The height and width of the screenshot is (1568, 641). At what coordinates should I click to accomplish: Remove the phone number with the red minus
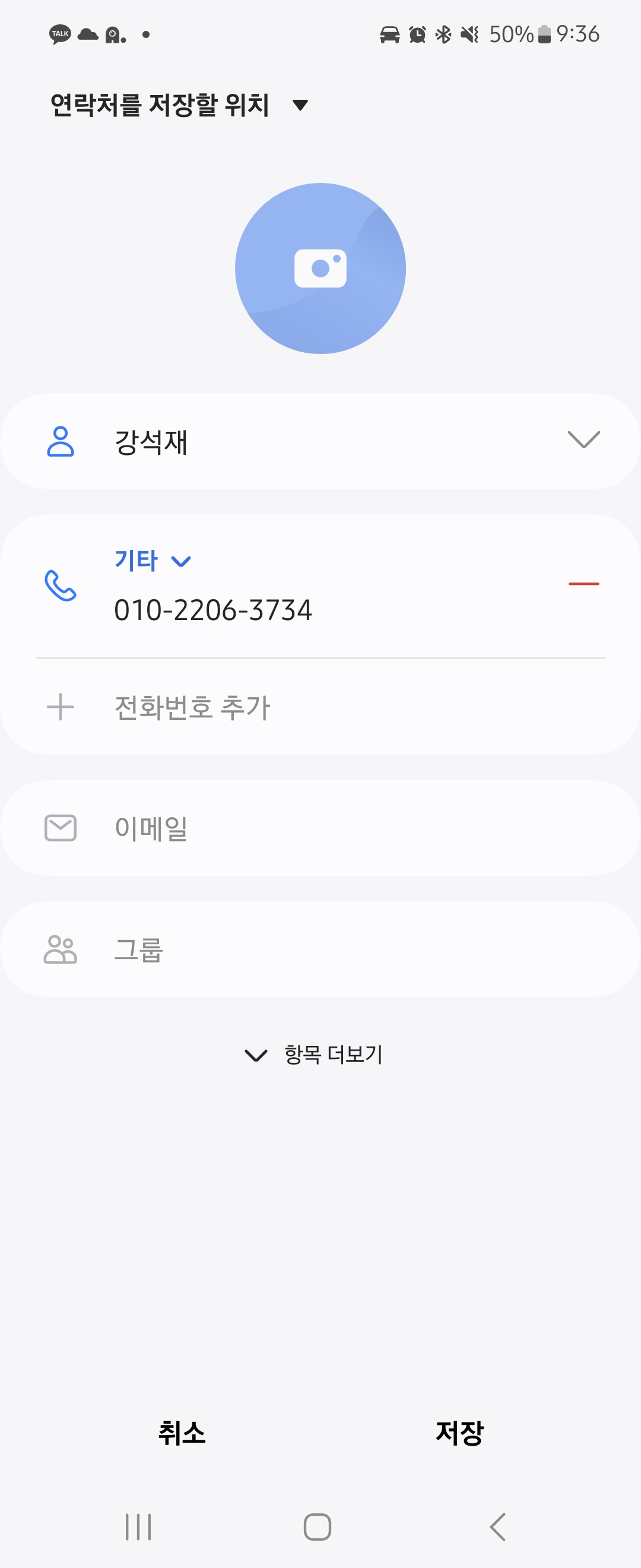(x=583, y=584)
